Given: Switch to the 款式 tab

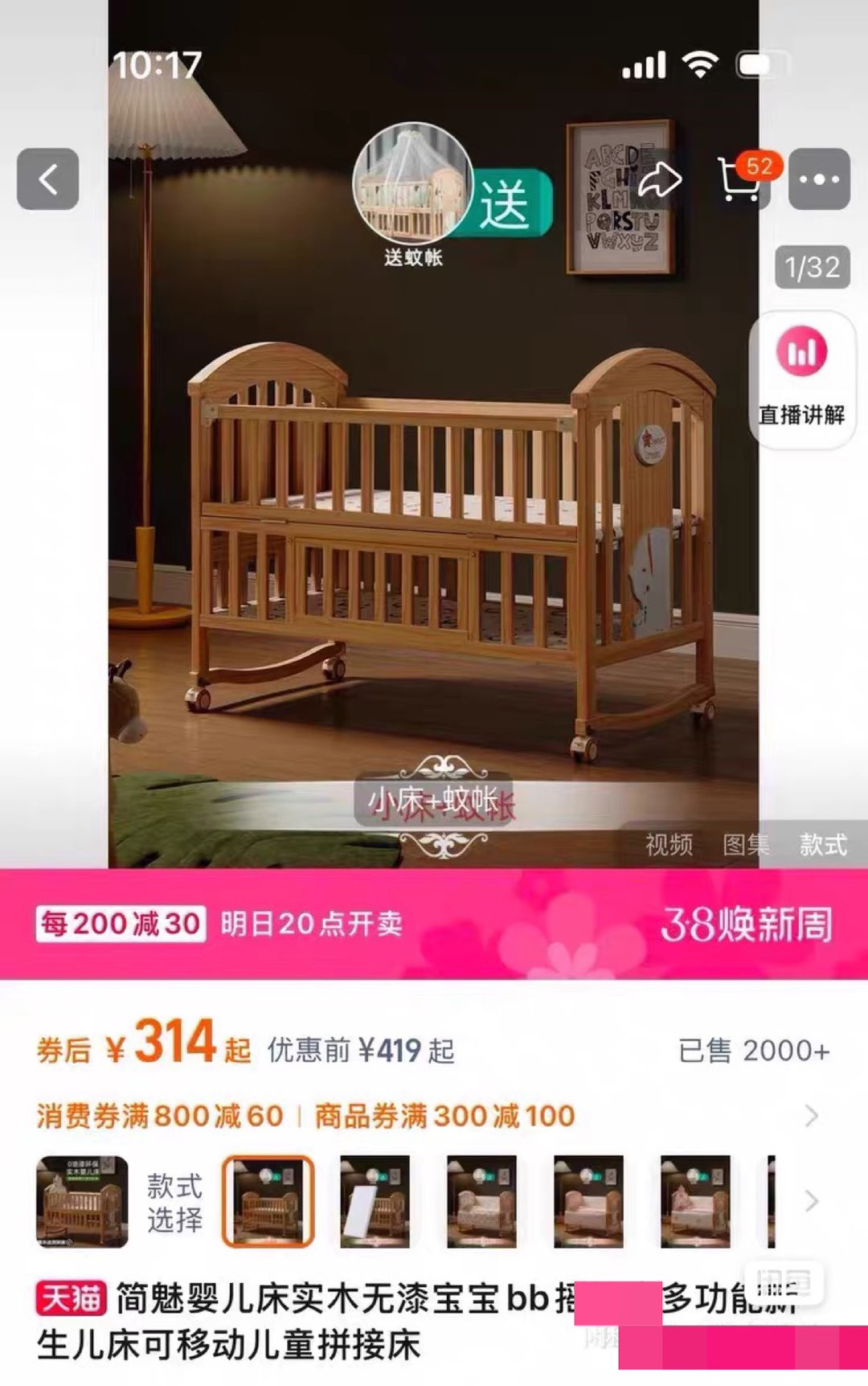Looking at the screenshot, I should [x=823, y=845].
